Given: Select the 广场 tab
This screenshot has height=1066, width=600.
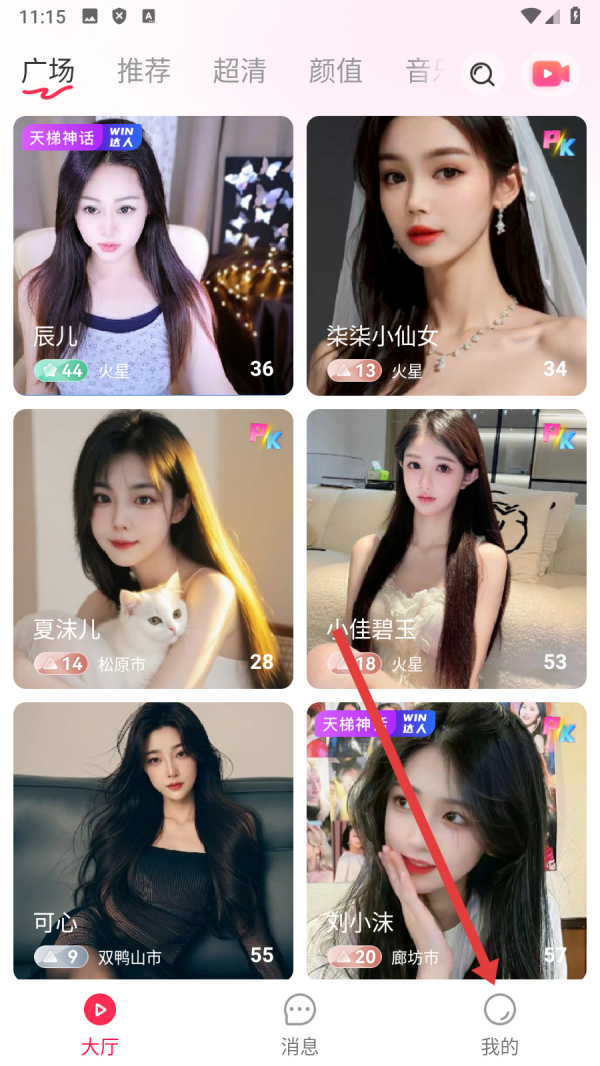Looking at the screenshot, I should [x=48, y=72].
